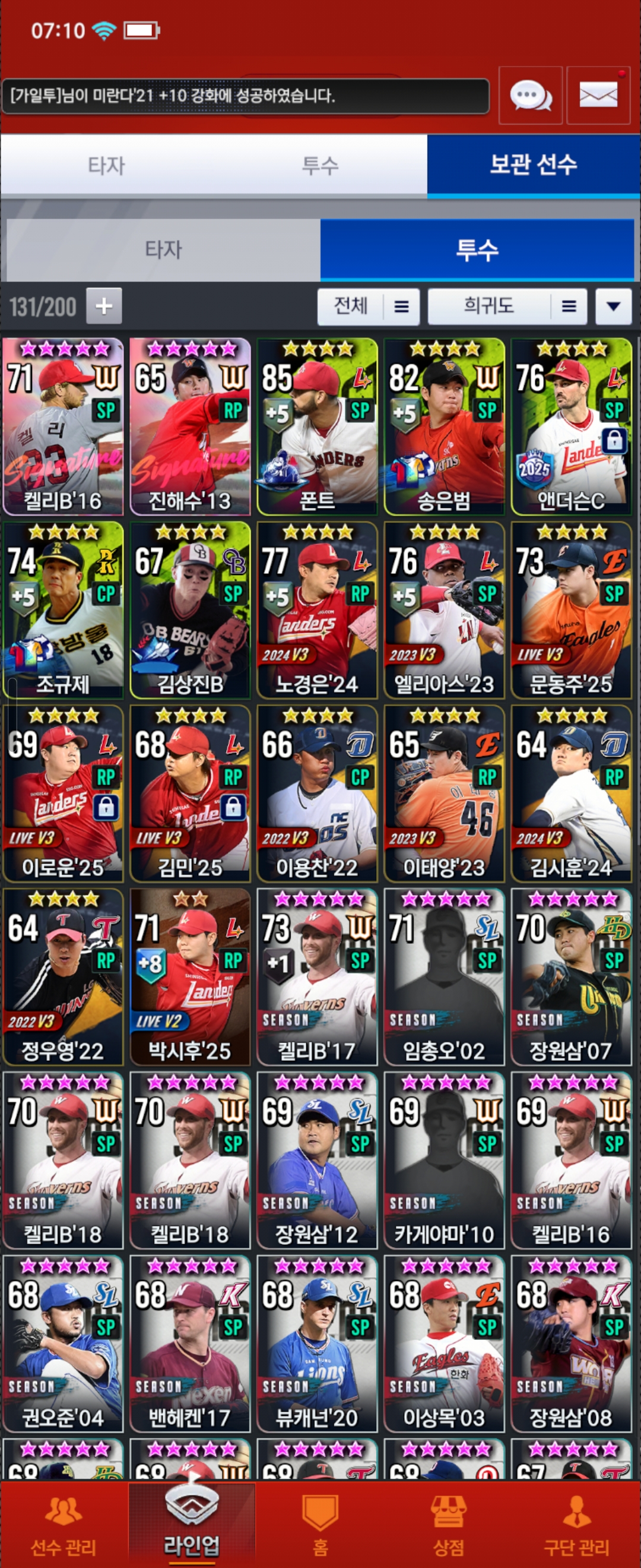Viewport: 641px width, 1568px height.
Task: Expand storage slots with the plus button
Action: (104, 305)
